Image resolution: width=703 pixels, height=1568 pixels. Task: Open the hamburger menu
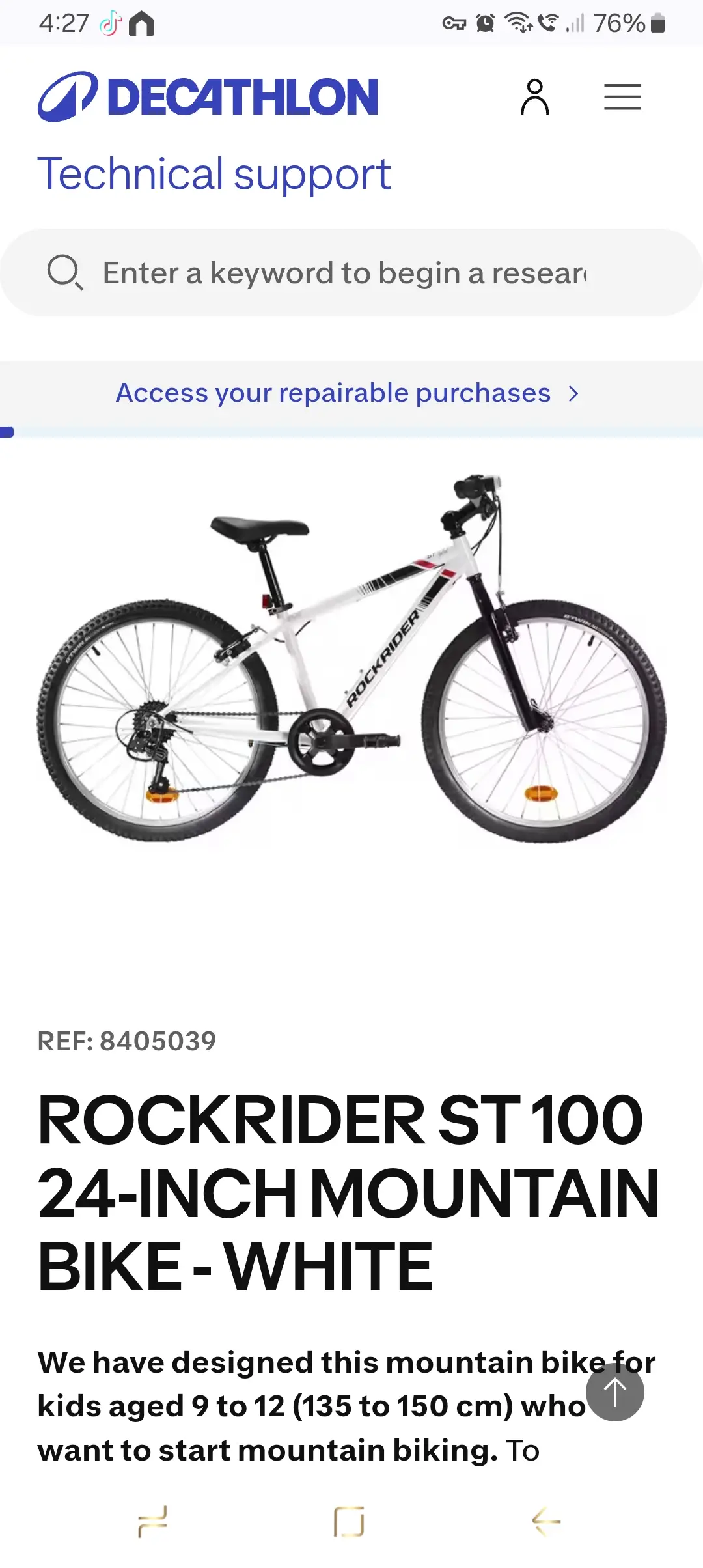(622, 97)
